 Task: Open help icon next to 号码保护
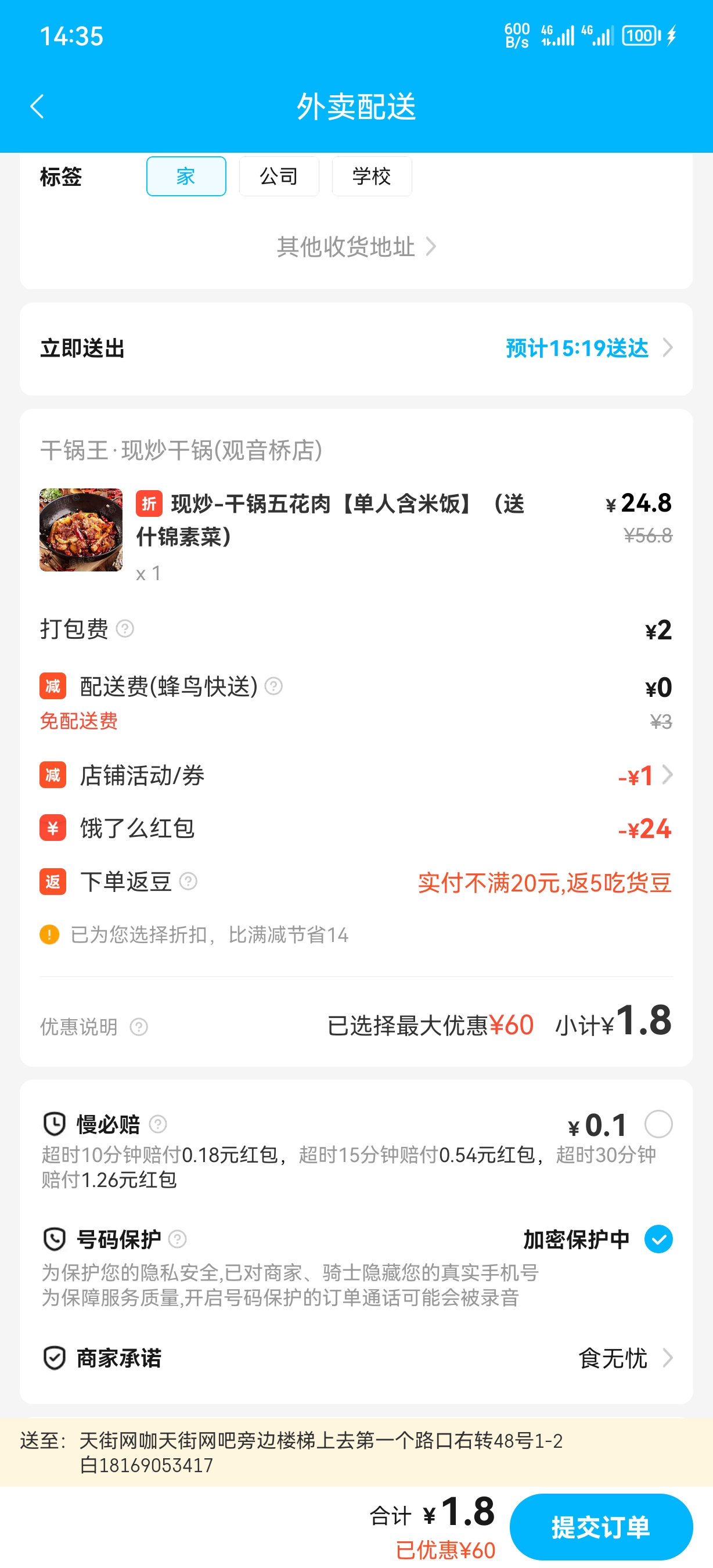177,1239
